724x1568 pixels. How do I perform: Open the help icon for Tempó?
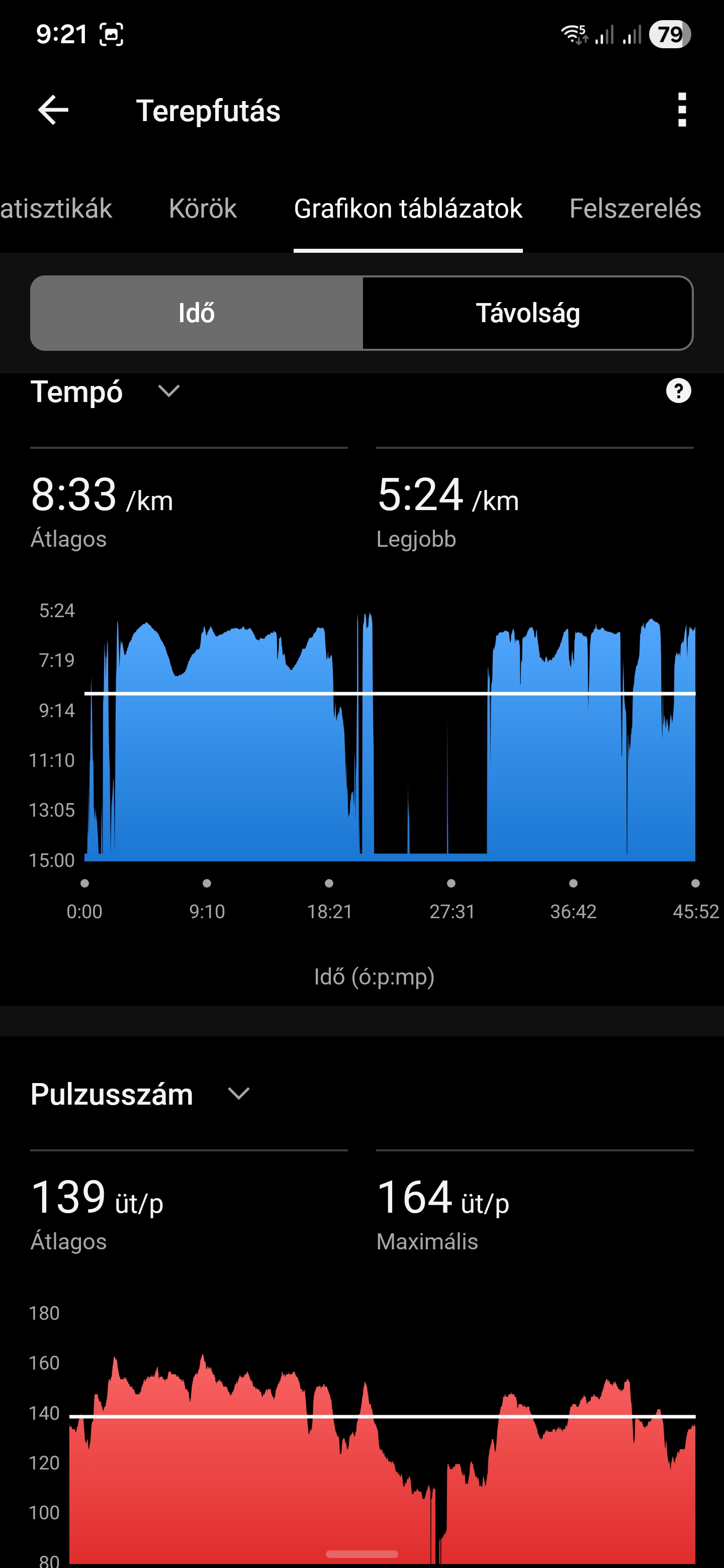click(678, 391)
